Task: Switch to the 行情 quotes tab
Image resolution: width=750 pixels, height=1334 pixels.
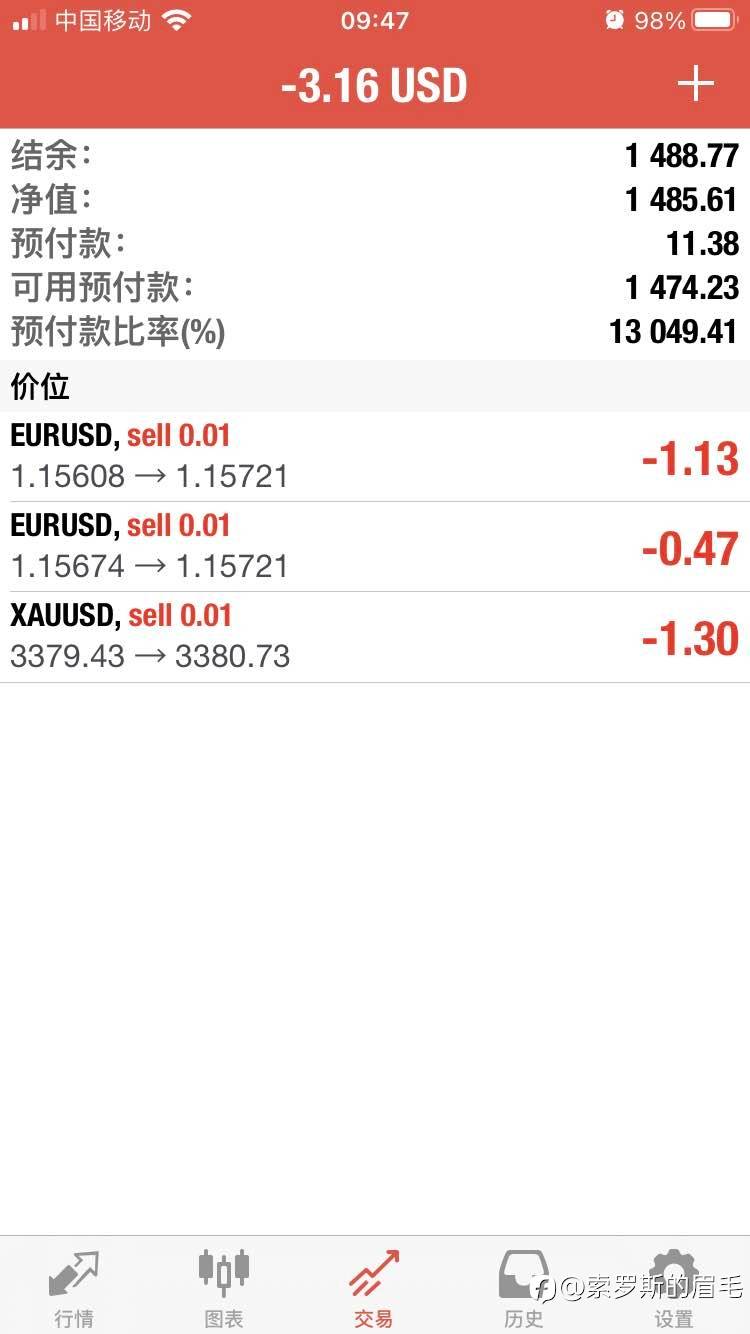Action: click(74, 1287)
